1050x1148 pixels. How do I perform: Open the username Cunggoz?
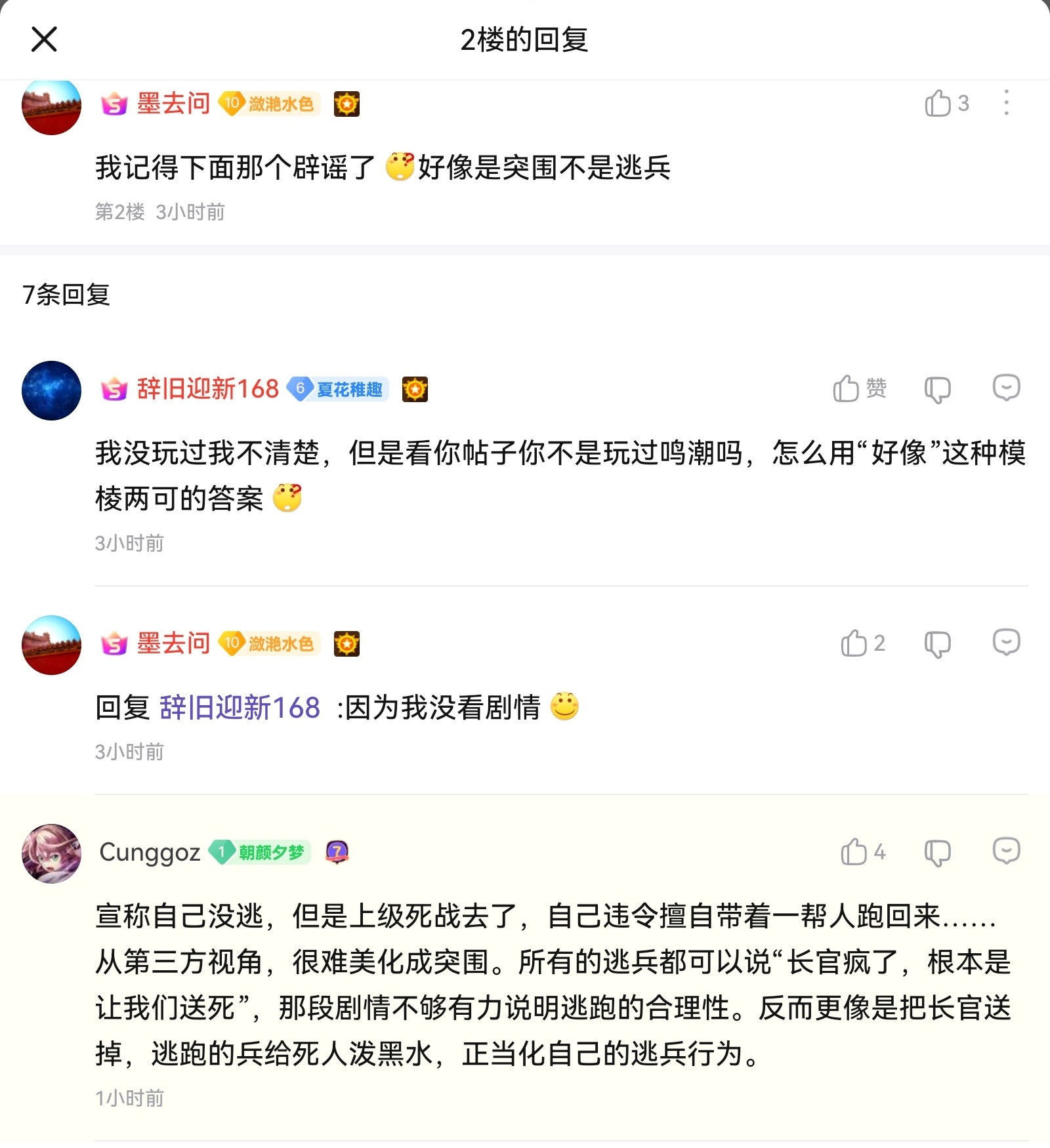coord(150,852)
